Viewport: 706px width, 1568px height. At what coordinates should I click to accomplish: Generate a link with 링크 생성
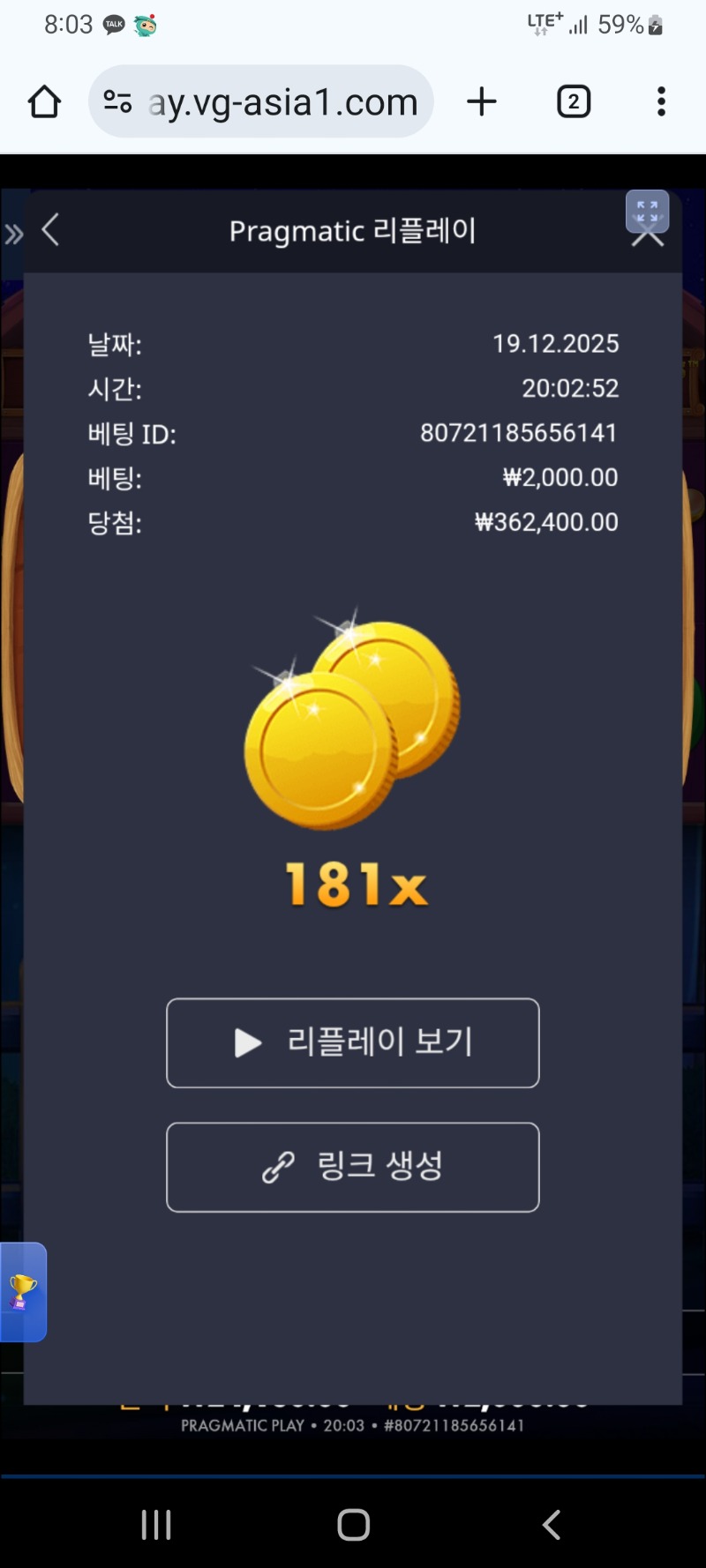(352, 1167)
